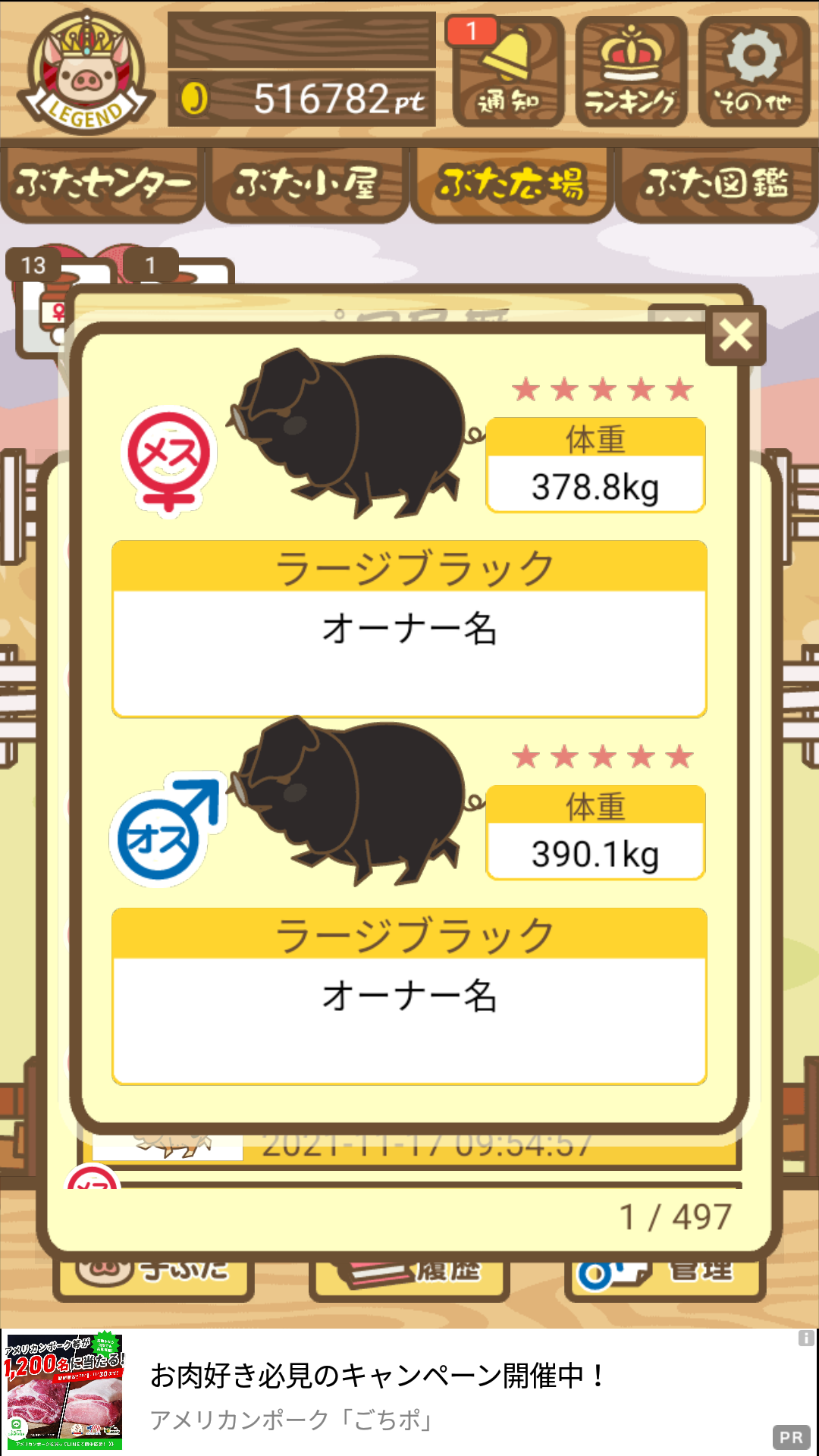Tap the ad info icon
Screen dimensions: 819x1456
click(806, 1338)
